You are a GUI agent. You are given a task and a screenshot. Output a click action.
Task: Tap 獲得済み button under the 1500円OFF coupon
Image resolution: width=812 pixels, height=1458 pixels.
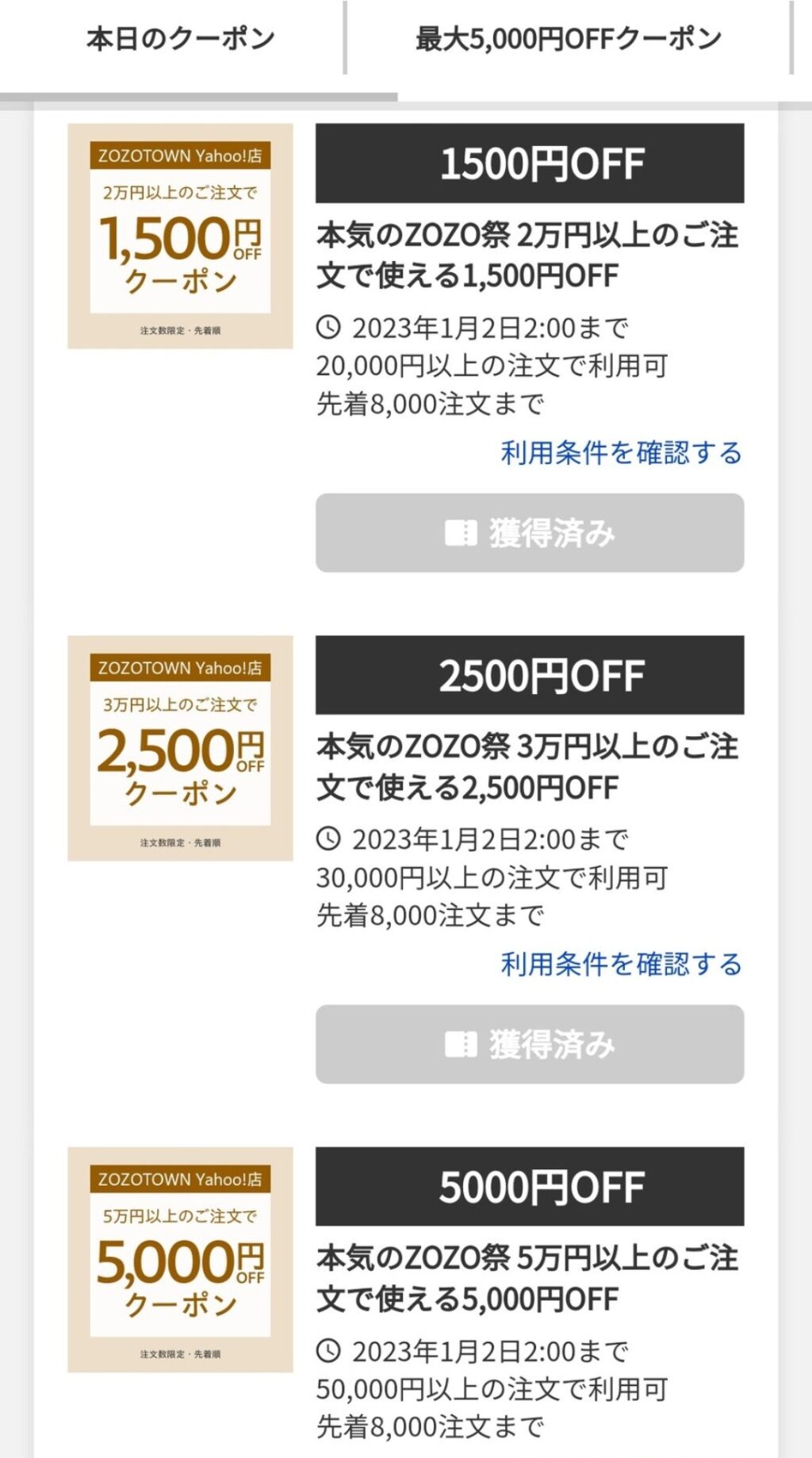click(x=529, y=533)
